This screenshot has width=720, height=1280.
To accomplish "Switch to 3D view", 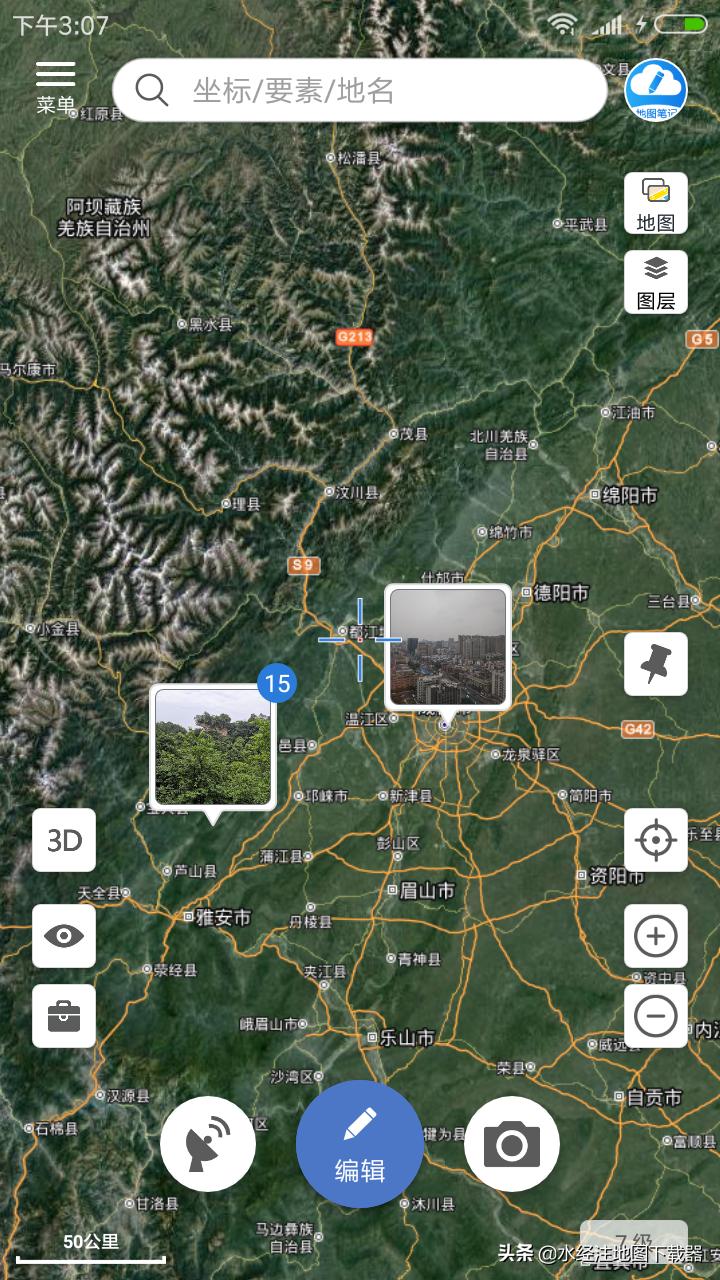I will click(x=64, y=840).
